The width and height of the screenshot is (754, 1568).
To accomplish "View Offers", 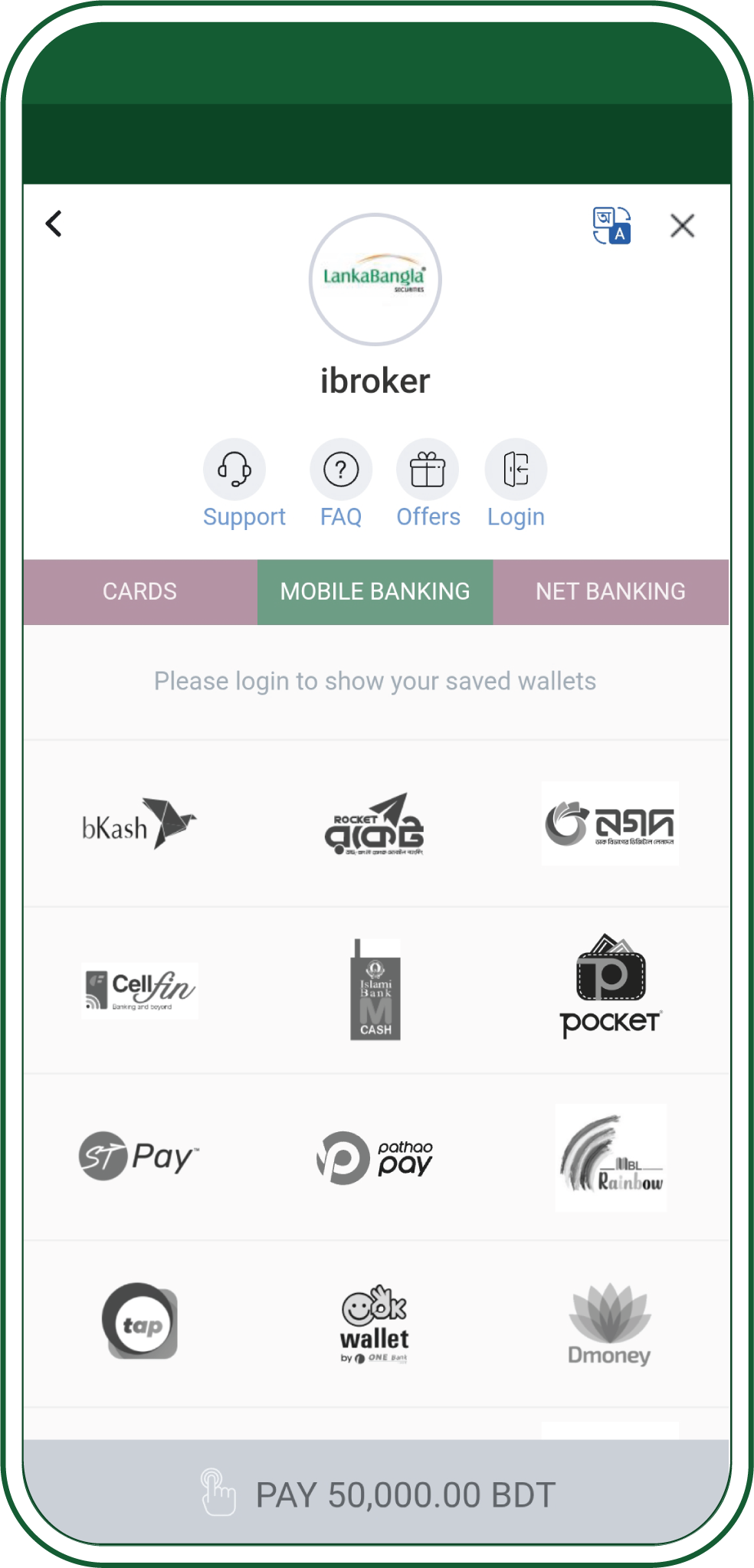I will tap(428, 484).
